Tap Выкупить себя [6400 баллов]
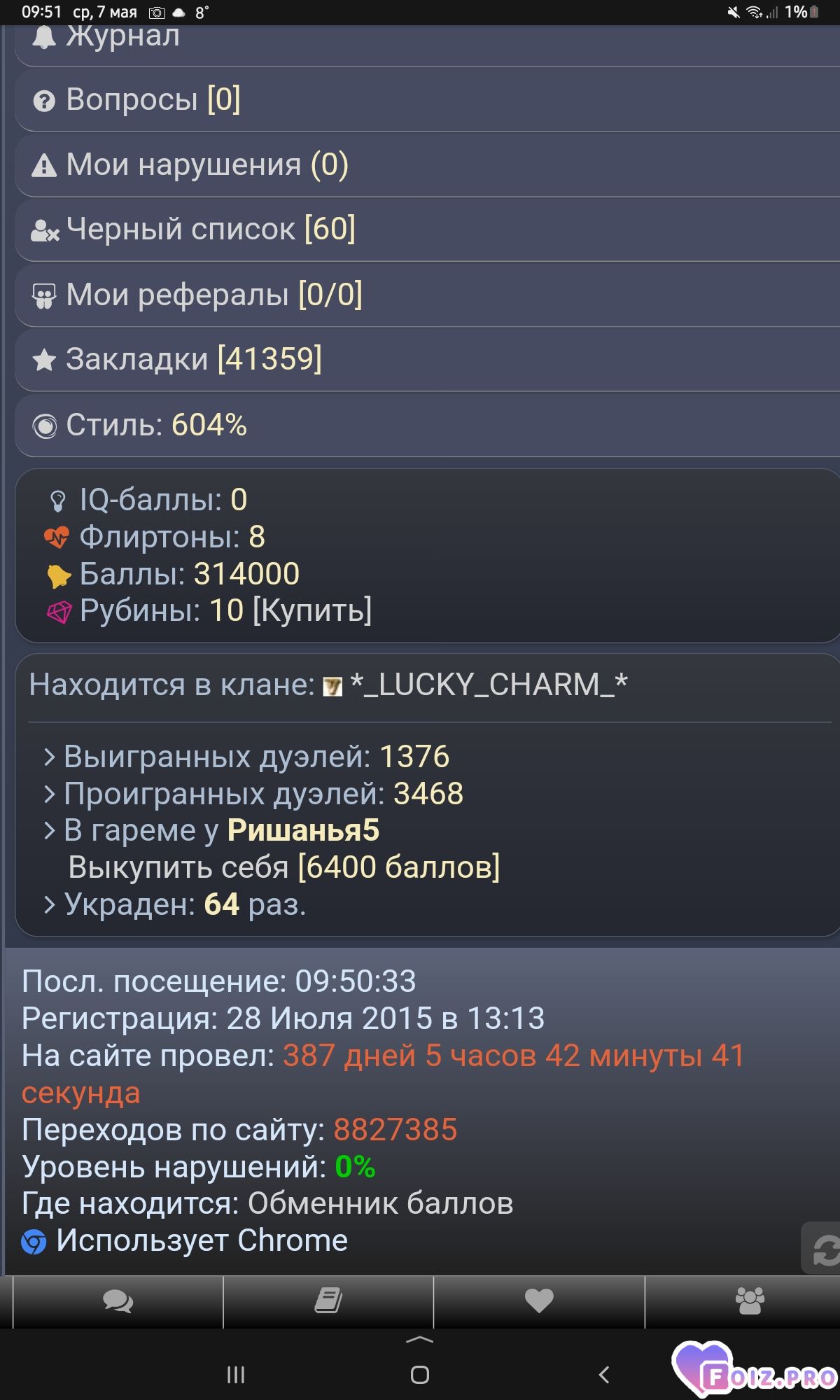Viewport: 840px width, 1400px height. tap(284, 867)
